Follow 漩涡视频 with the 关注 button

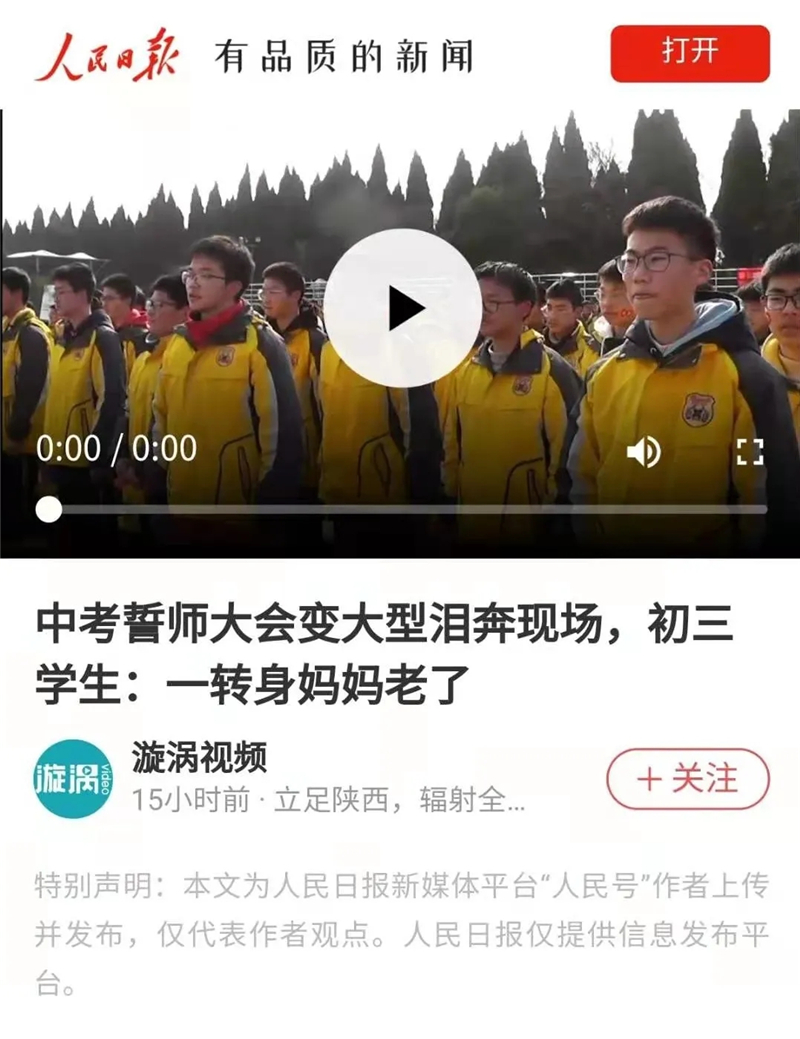coord(688,779)
